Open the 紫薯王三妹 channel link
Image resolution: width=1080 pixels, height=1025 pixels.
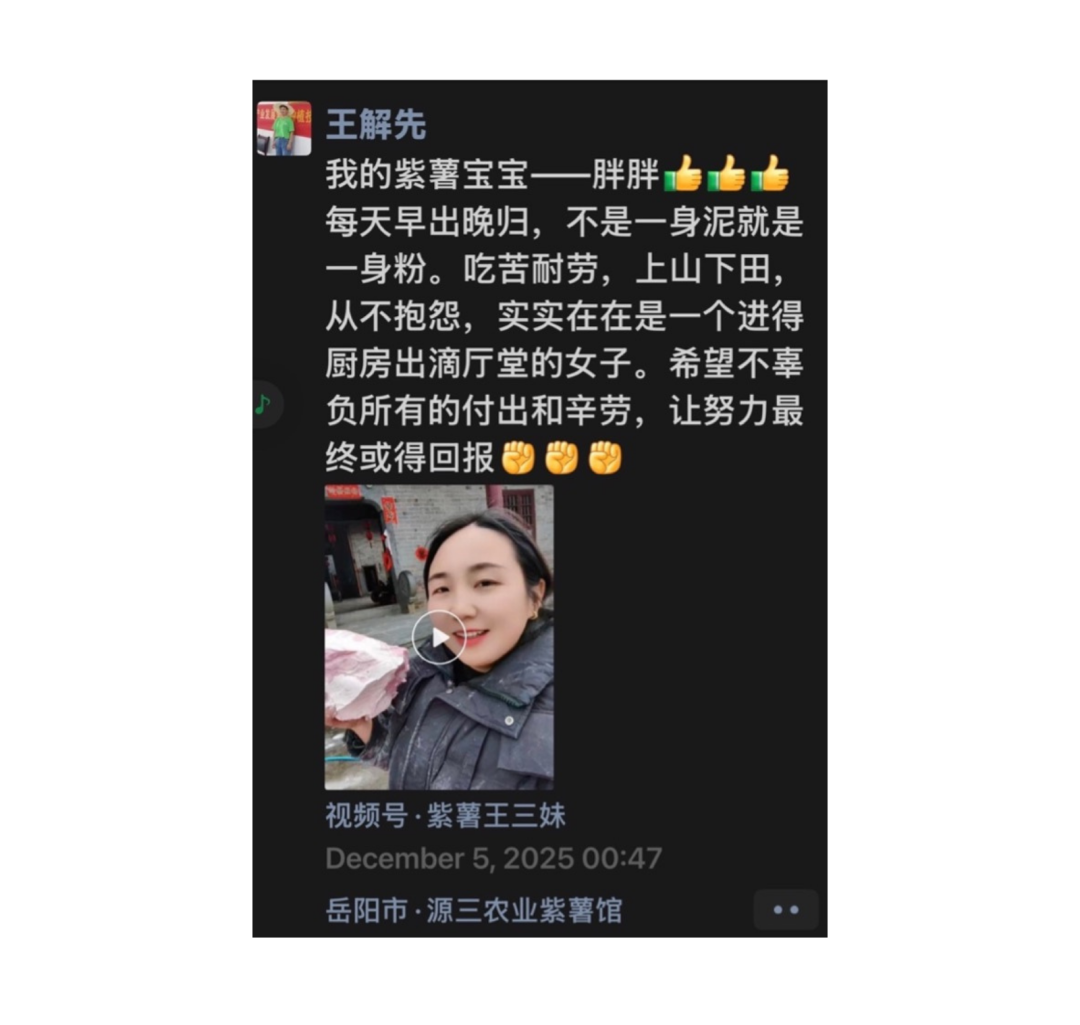click(446, 815)
